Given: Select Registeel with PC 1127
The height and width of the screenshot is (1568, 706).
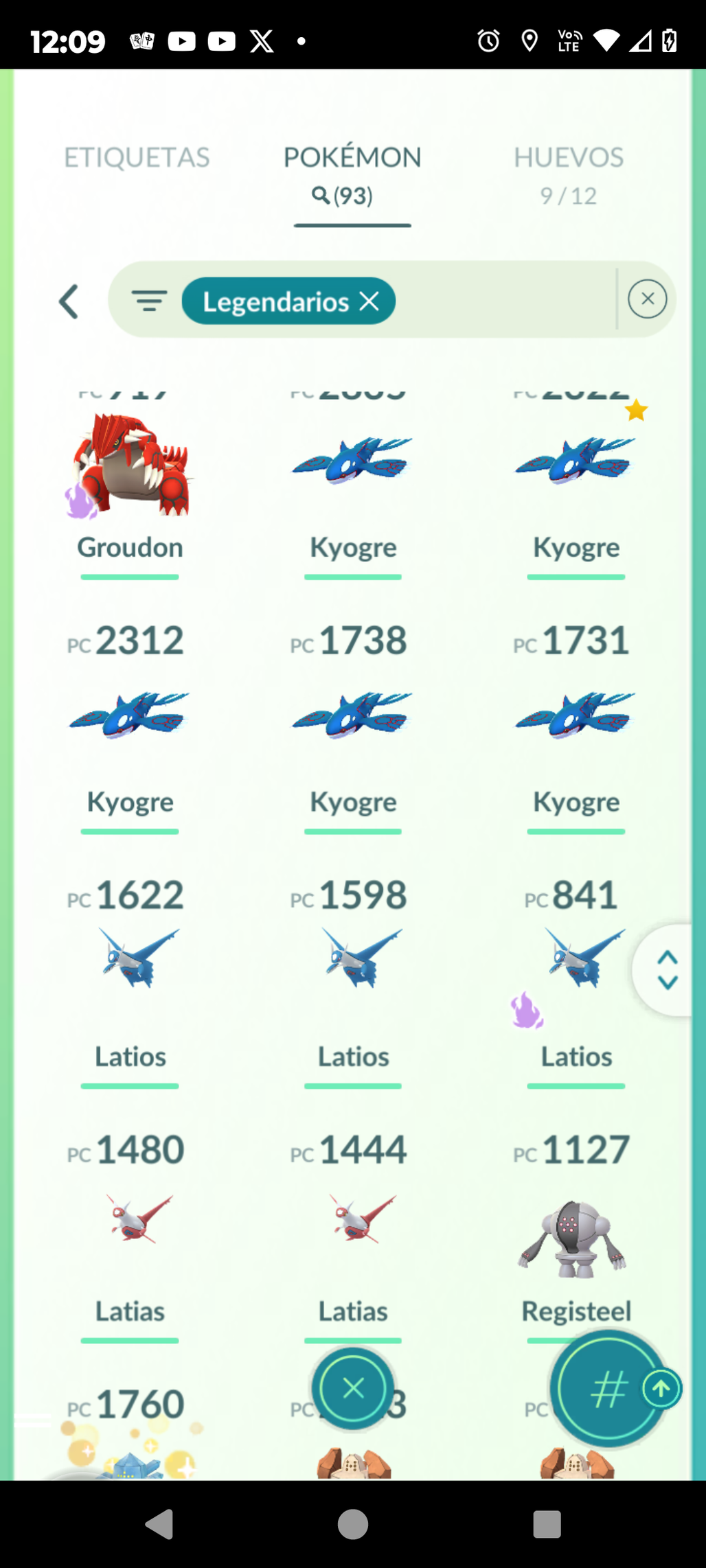Looking at the screenshot, I should click(x=576, y=1236).
